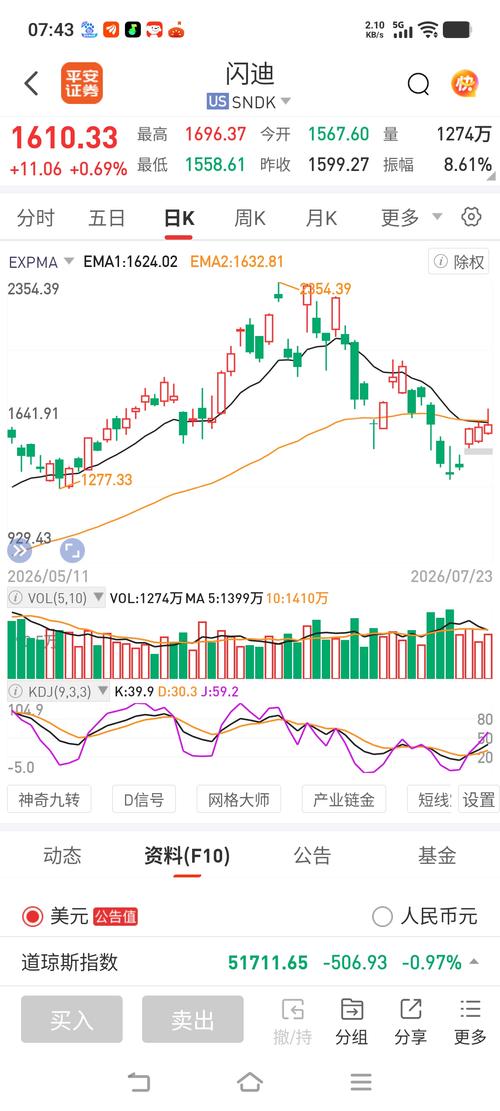Viewport: 500px width, 1111px height.
Task: Switch to the 五日 chart tab
Action: [106, 218]
